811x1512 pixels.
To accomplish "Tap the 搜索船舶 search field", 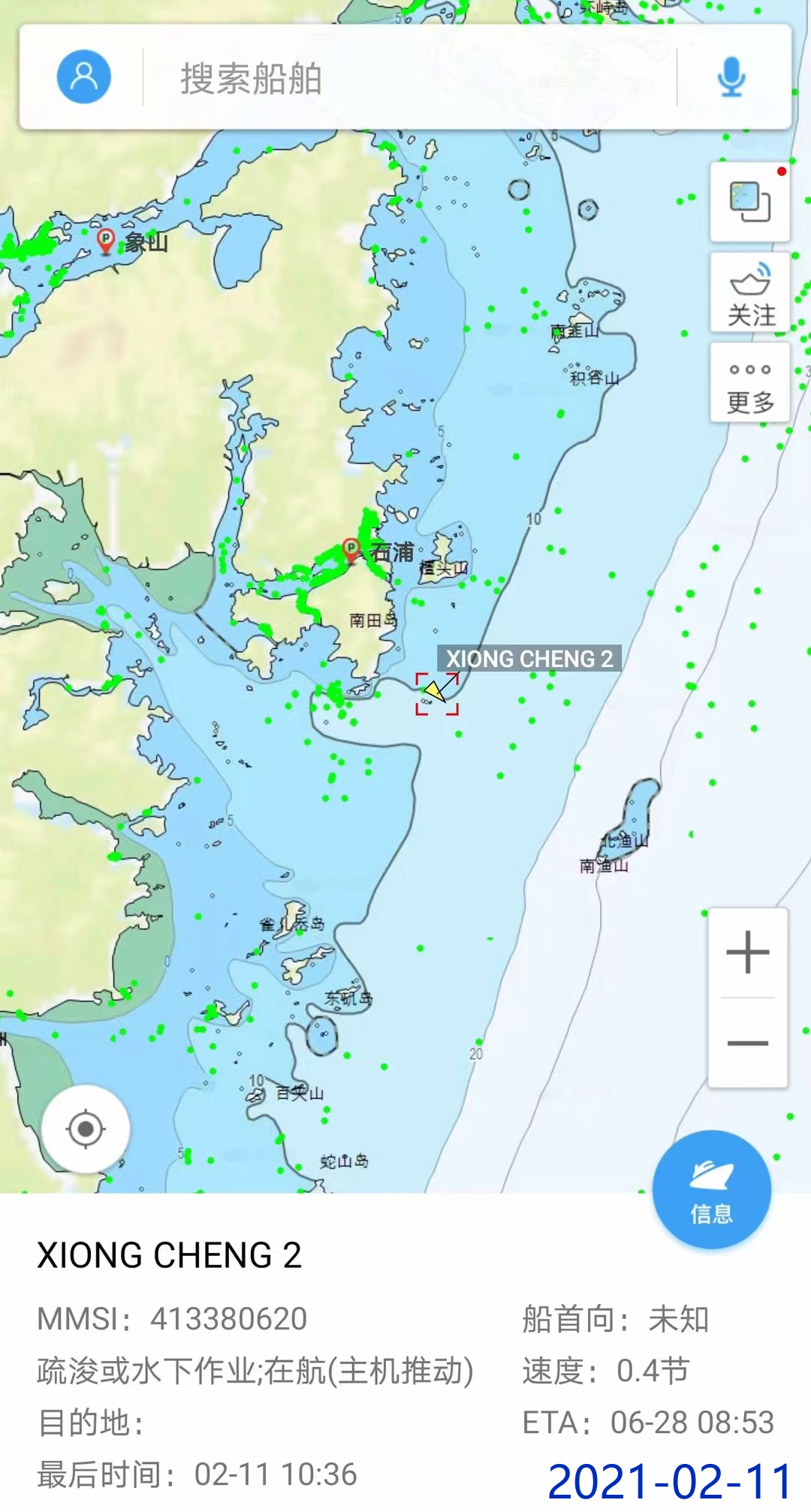I will 405,78.
